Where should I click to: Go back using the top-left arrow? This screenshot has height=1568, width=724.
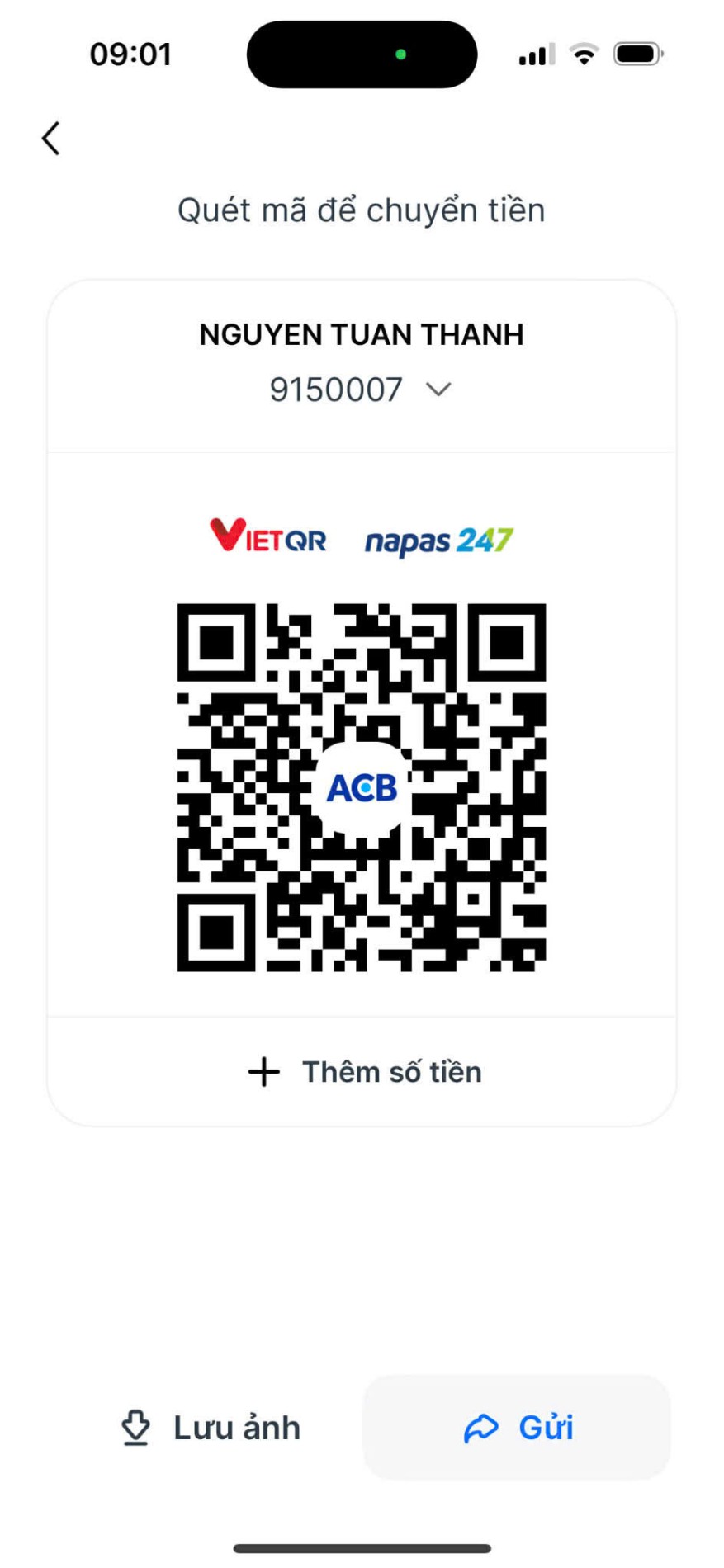51,139
